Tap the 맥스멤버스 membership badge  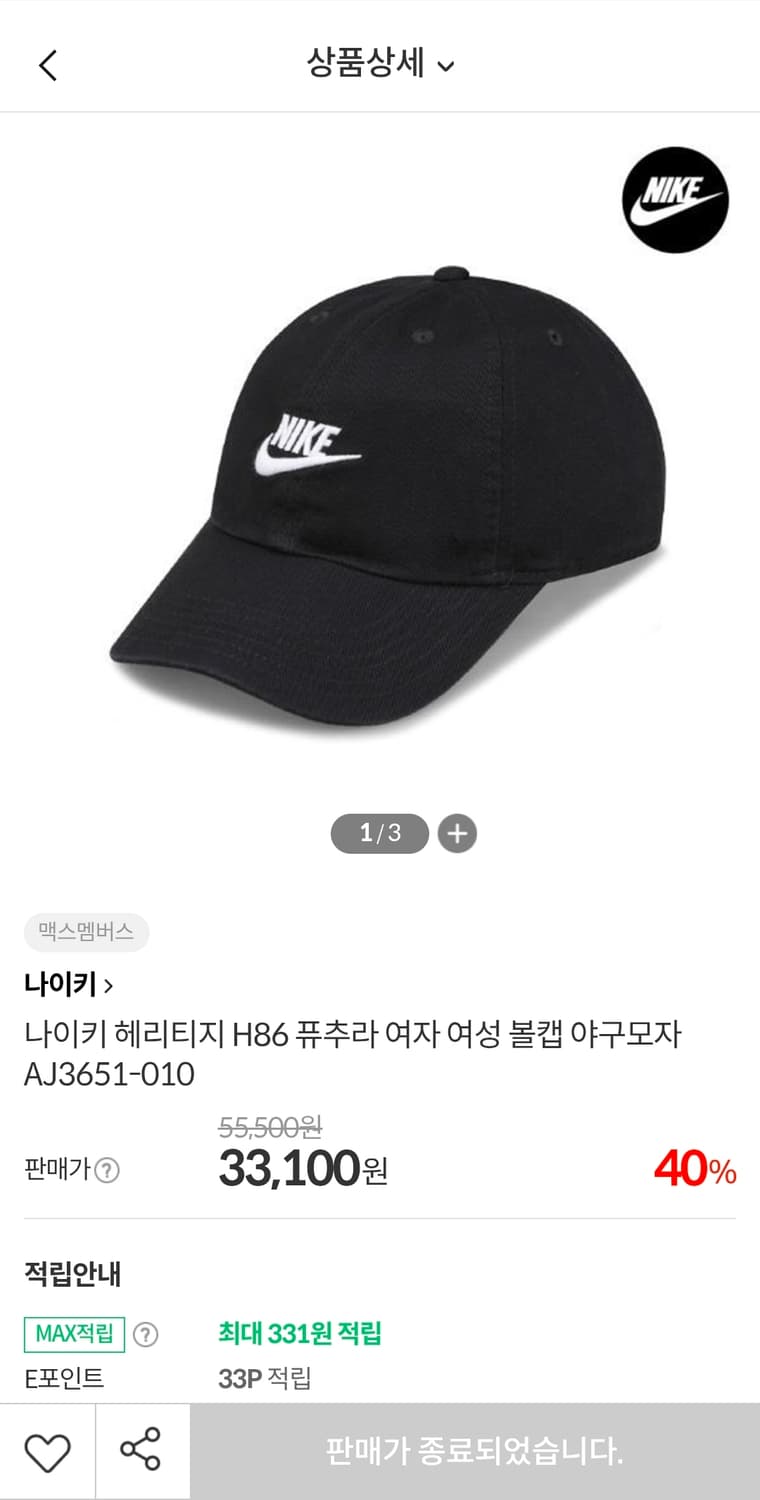[85, 933]
